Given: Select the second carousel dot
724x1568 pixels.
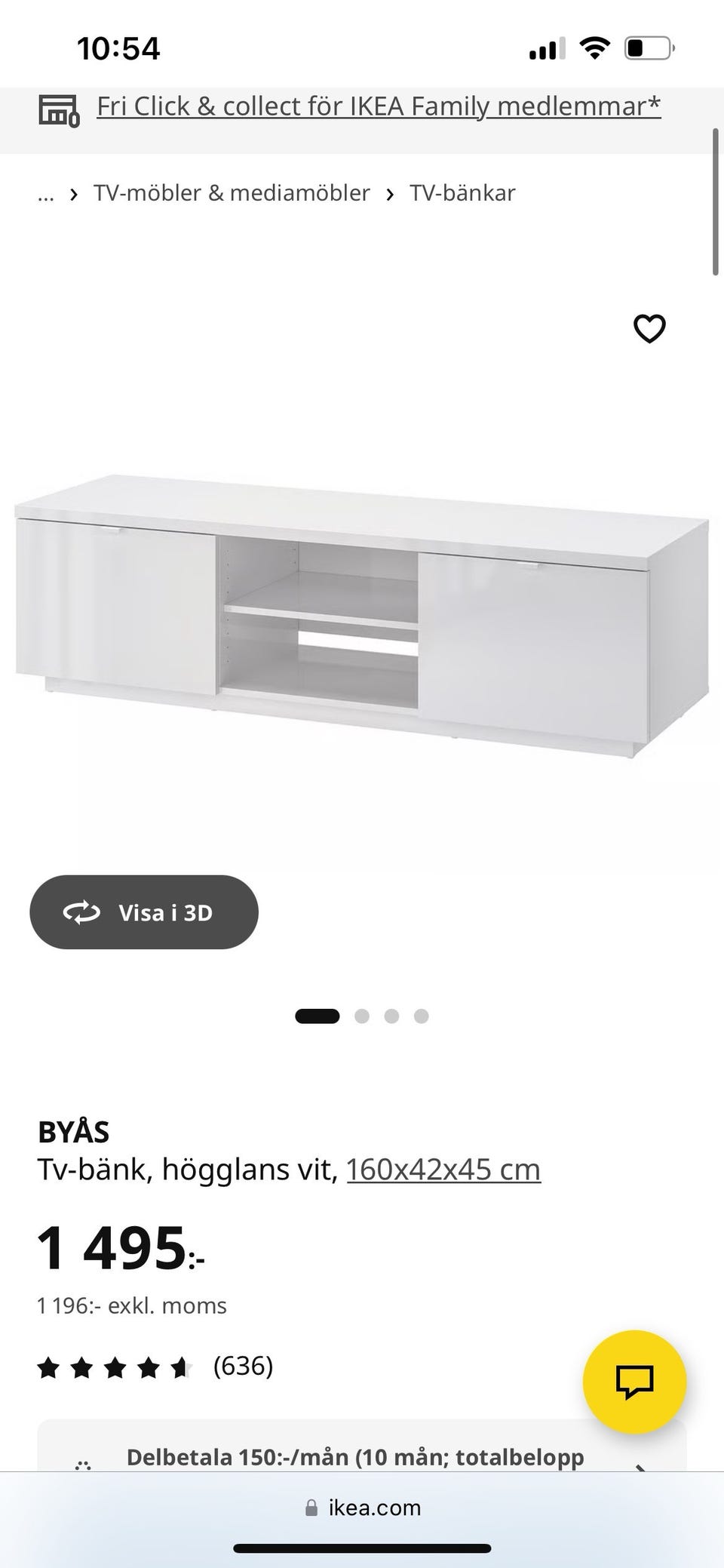Looking at the screenshot, I should pyautogui.click(x=363, y=1016).
